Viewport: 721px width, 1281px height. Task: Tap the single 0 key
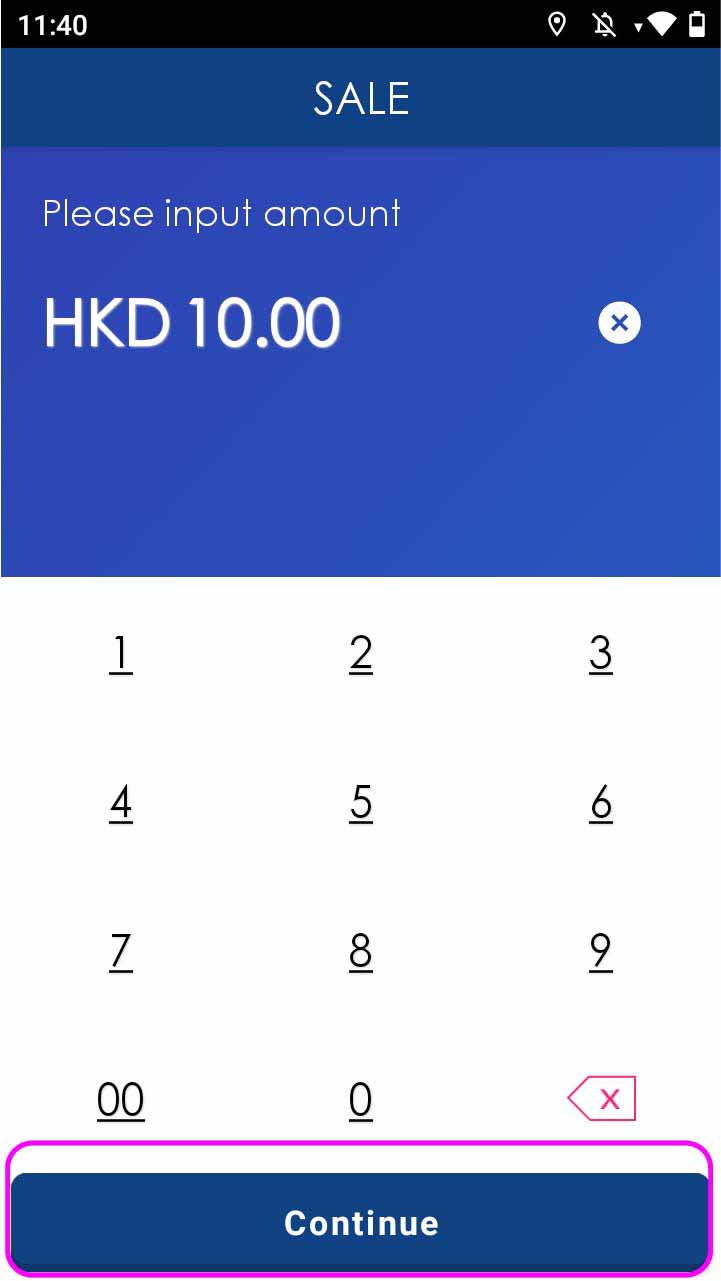coord(361,1099)
